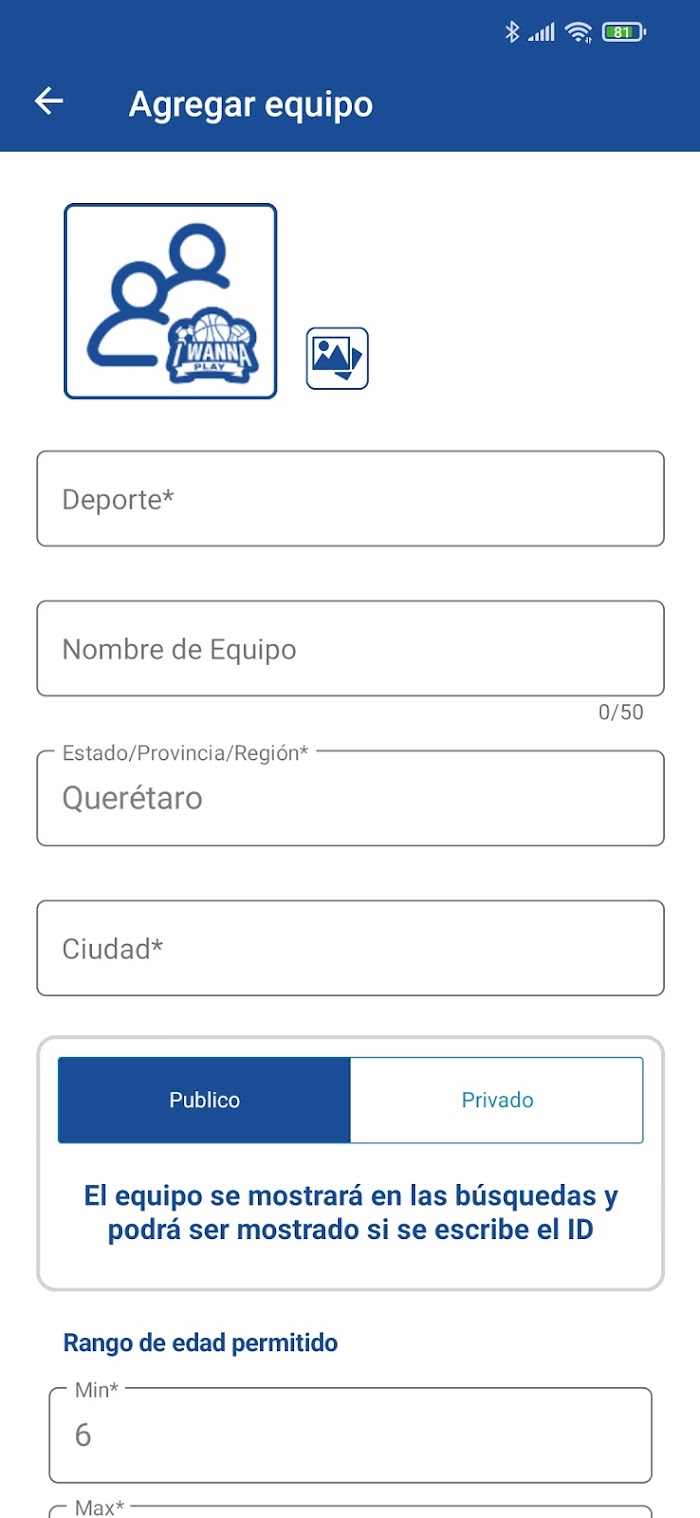Switch team visibility to Privado
This screenshot has height=1518, width=700.
(497, 1100)
